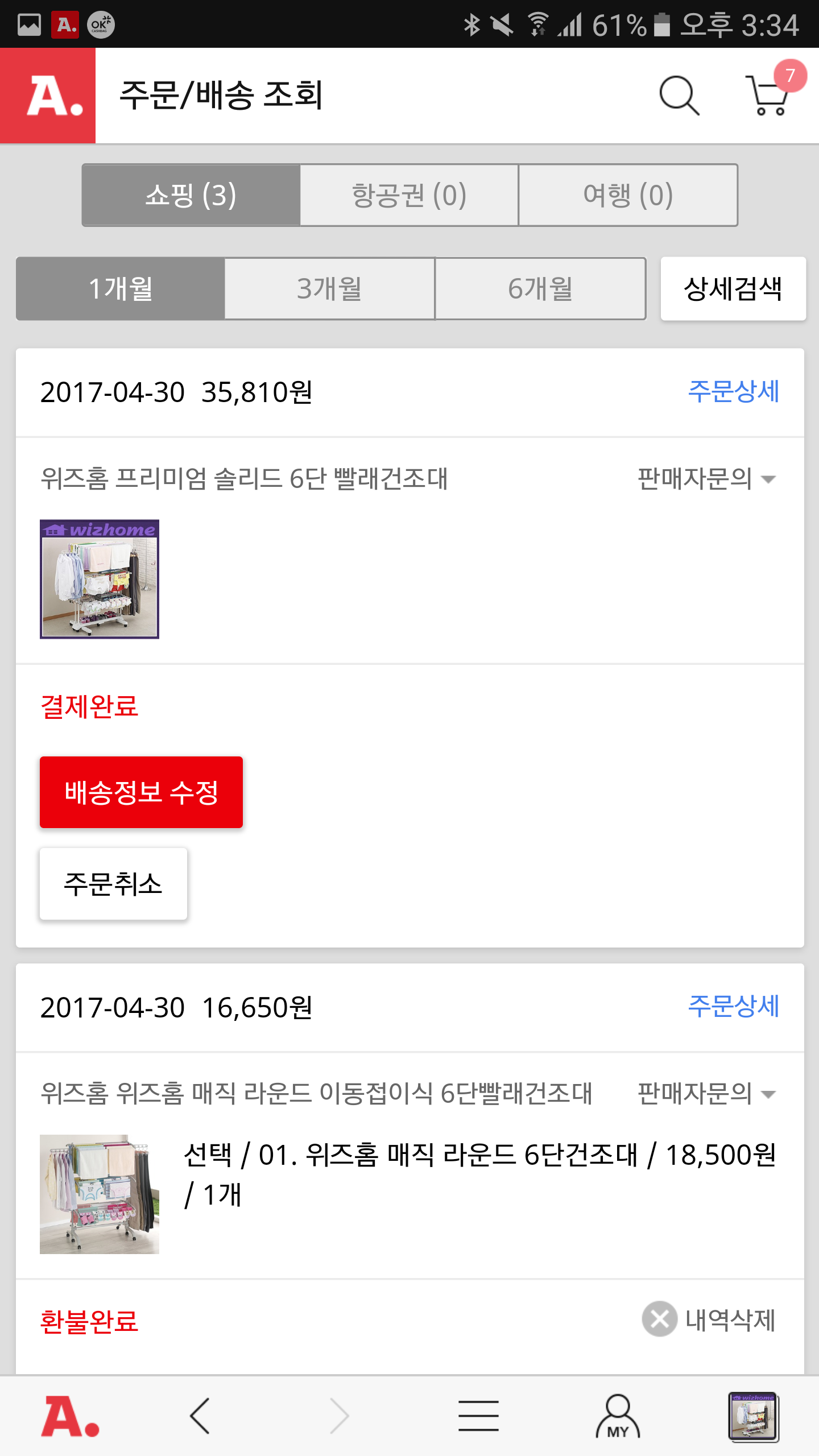Open 주문상세 for the 16,650원 order
The image size is (819, 1456).
pos(733,1007)
